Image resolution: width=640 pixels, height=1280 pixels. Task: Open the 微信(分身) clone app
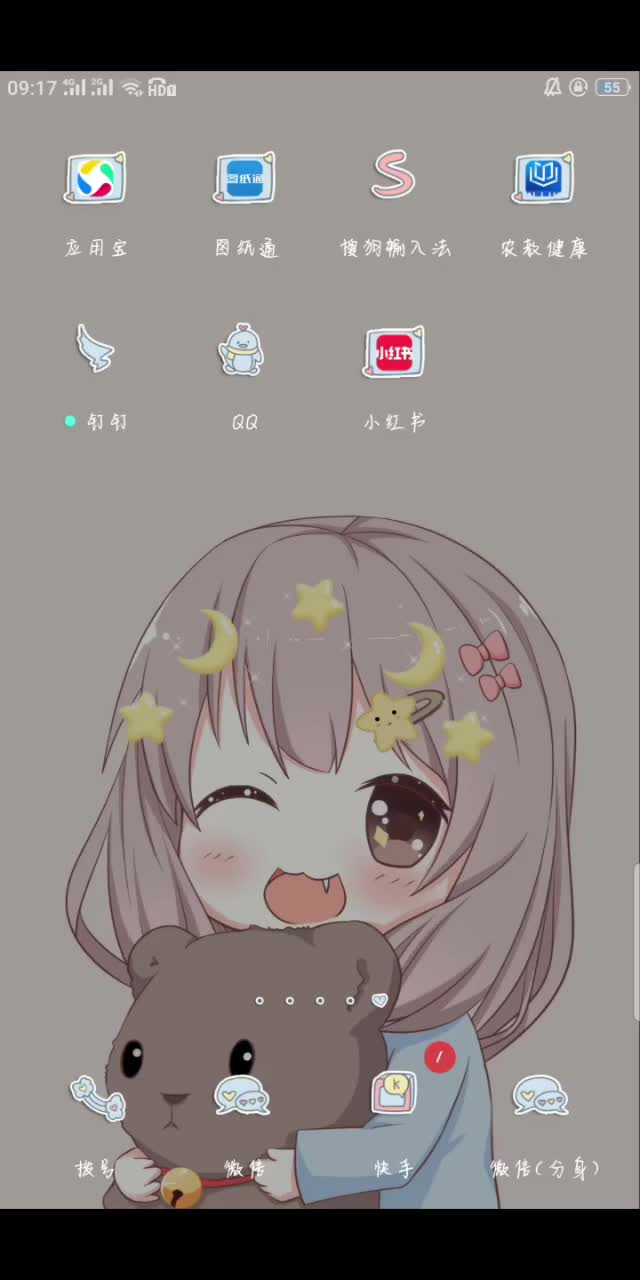click(x=541, y=1097)
